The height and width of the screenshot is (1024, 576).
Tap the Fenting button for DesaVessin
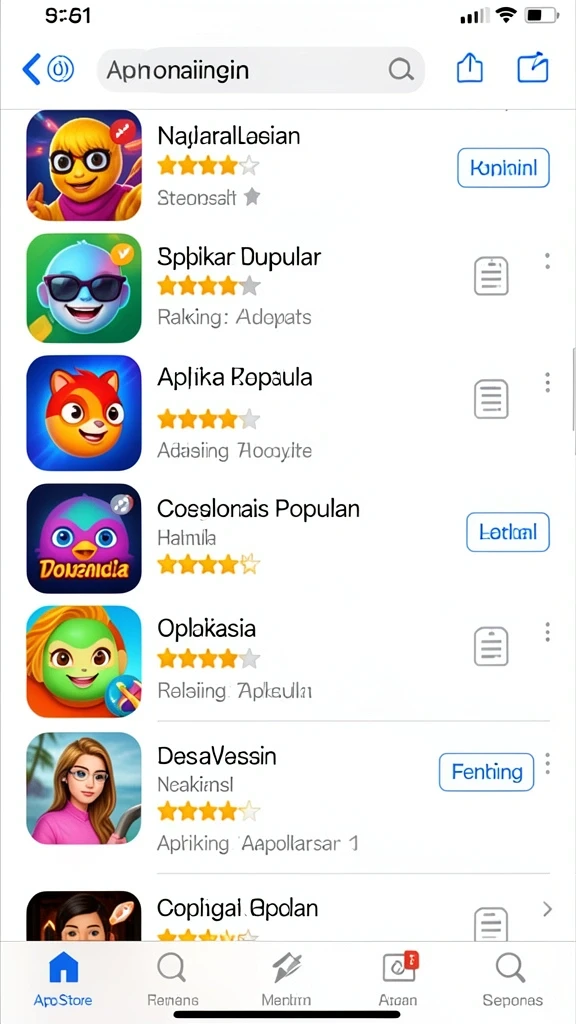pyautogui.click(x=487, y=772)
